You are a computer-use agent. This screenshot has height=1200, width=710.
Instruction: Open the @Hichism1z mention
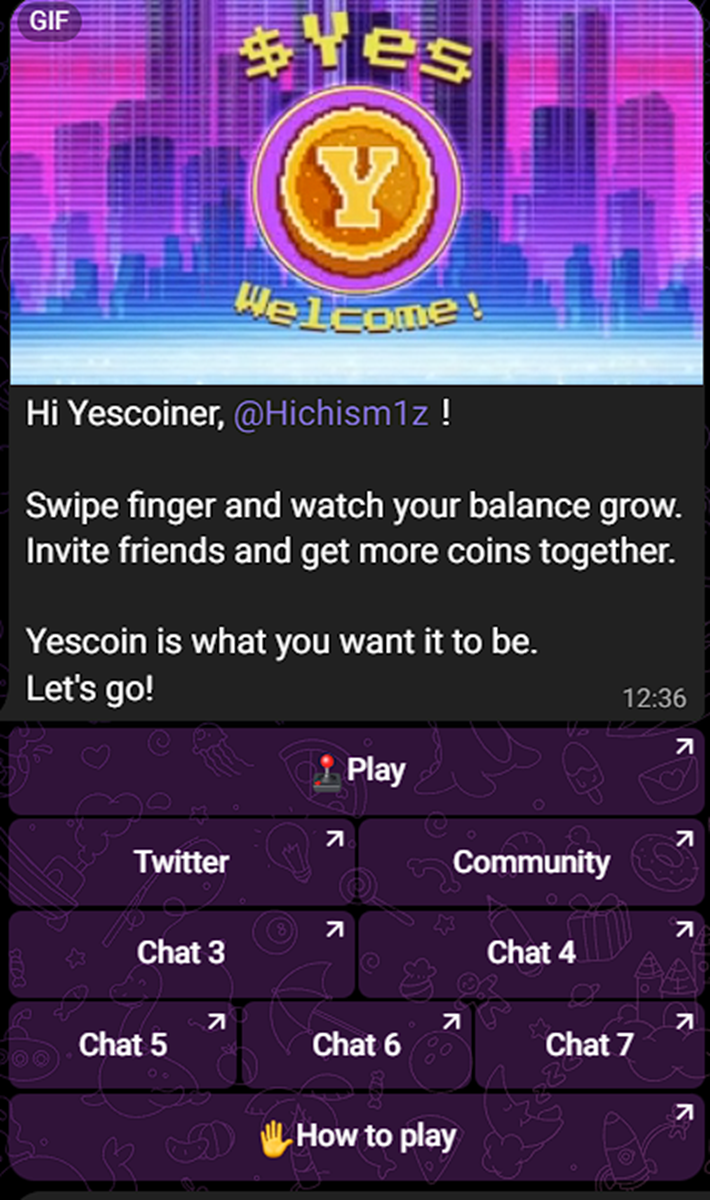tap(331, 414)
